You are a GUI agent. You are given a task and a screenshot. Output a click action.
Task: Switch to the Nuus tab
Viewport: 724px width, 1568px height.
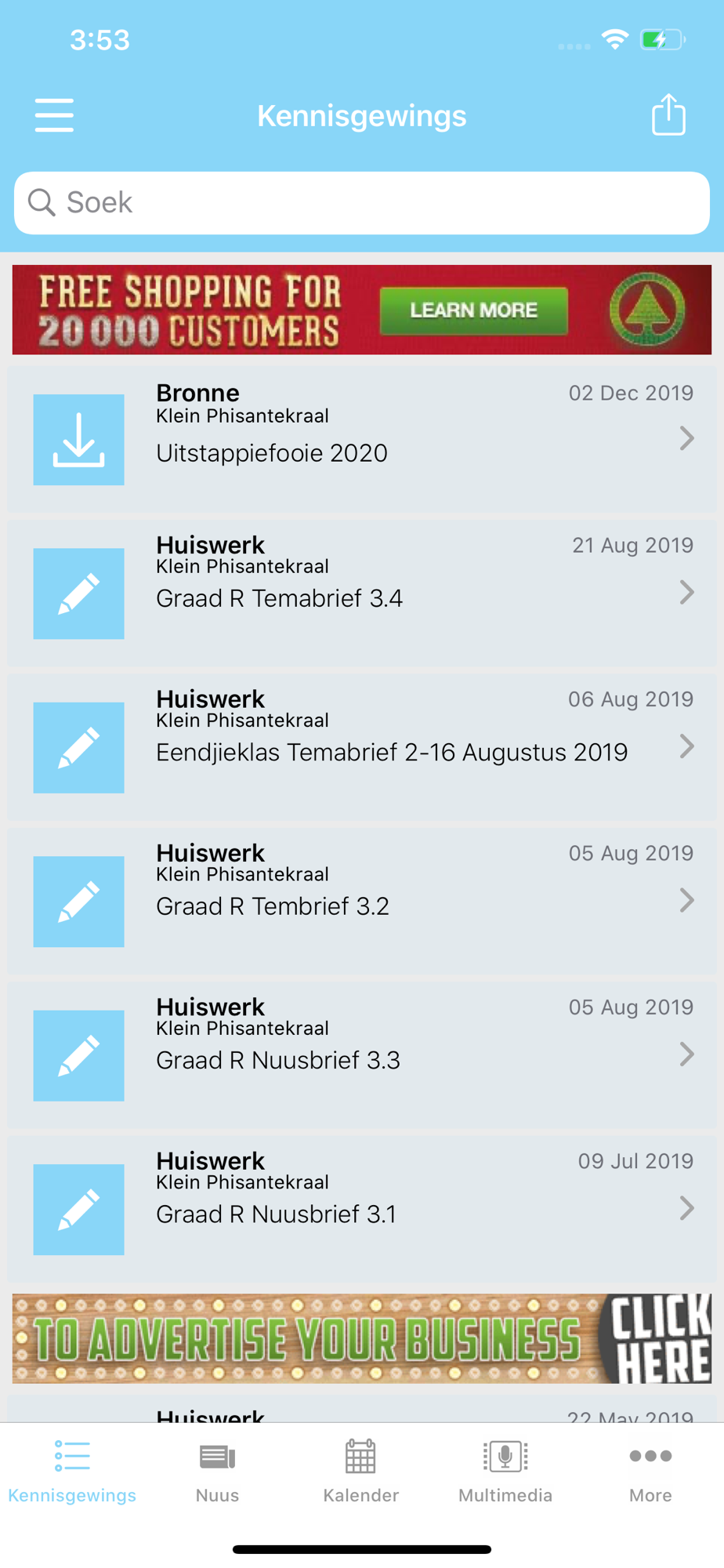tap(217, 1472)
